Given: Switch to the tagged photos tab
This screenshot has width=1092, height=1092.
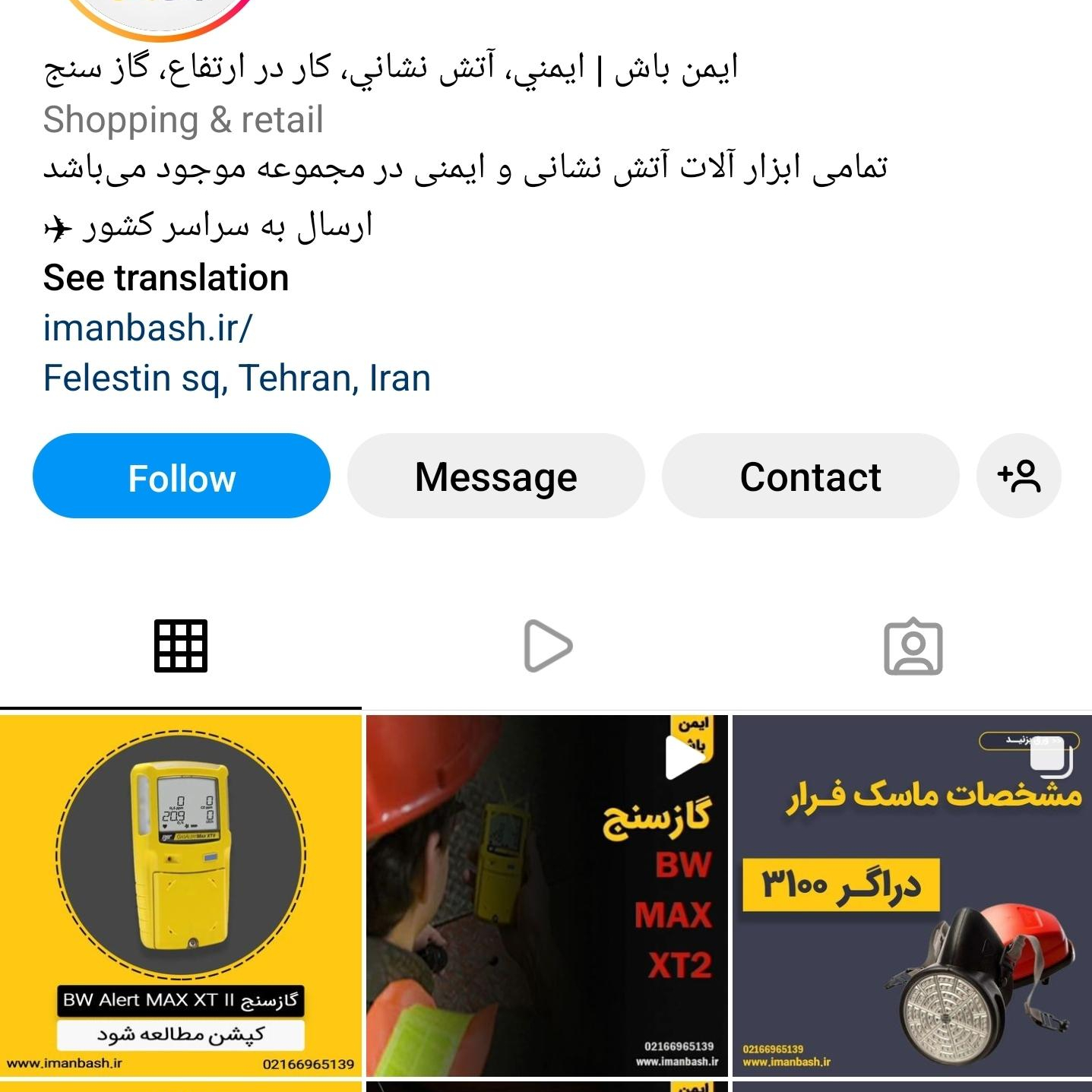Looking at the screenshot, I should coord(913,647).
